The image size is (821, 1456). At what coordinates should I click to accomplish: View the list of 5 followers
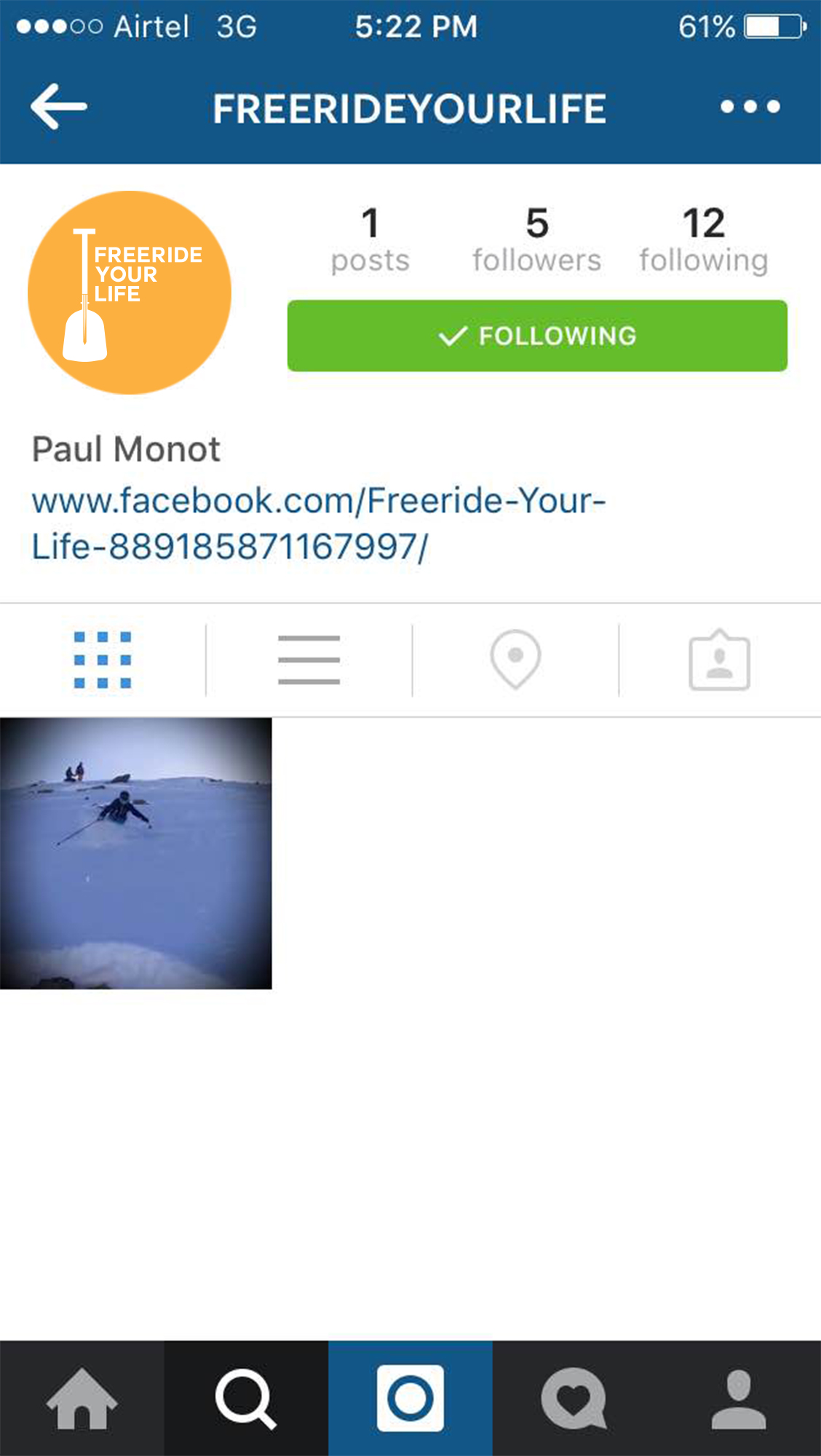tap(536, 240)
